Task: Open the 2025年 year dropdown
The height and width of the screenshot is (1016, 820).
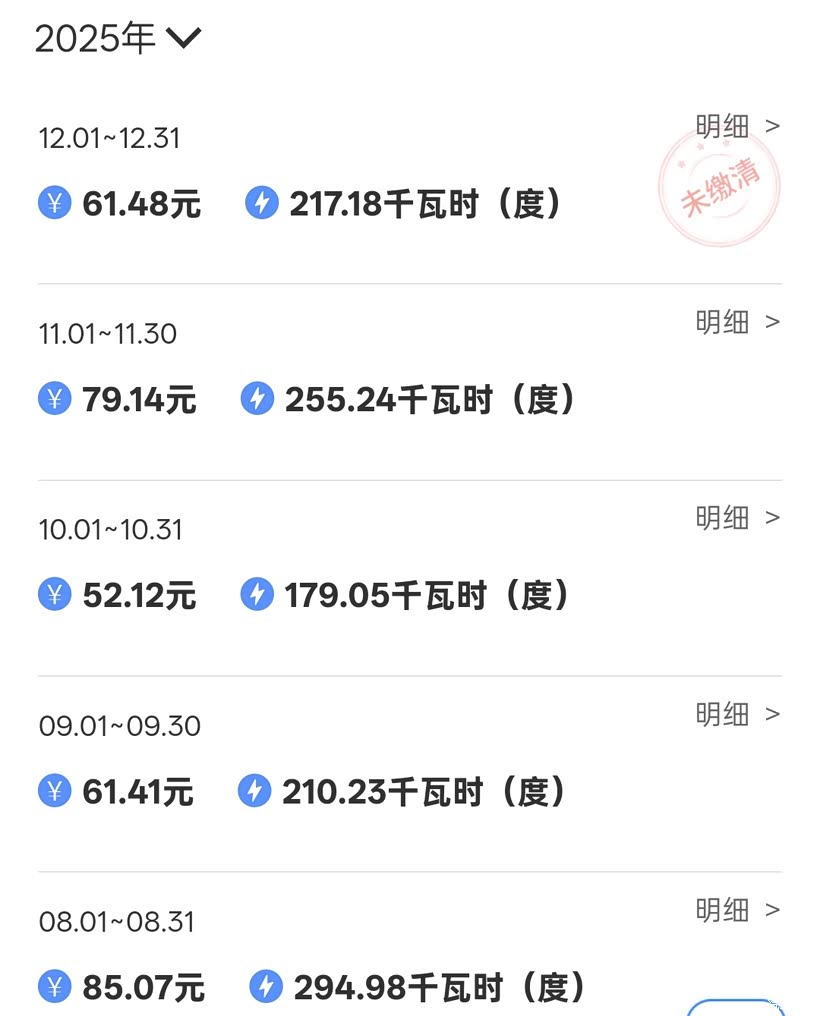Action: pos(118,39)
